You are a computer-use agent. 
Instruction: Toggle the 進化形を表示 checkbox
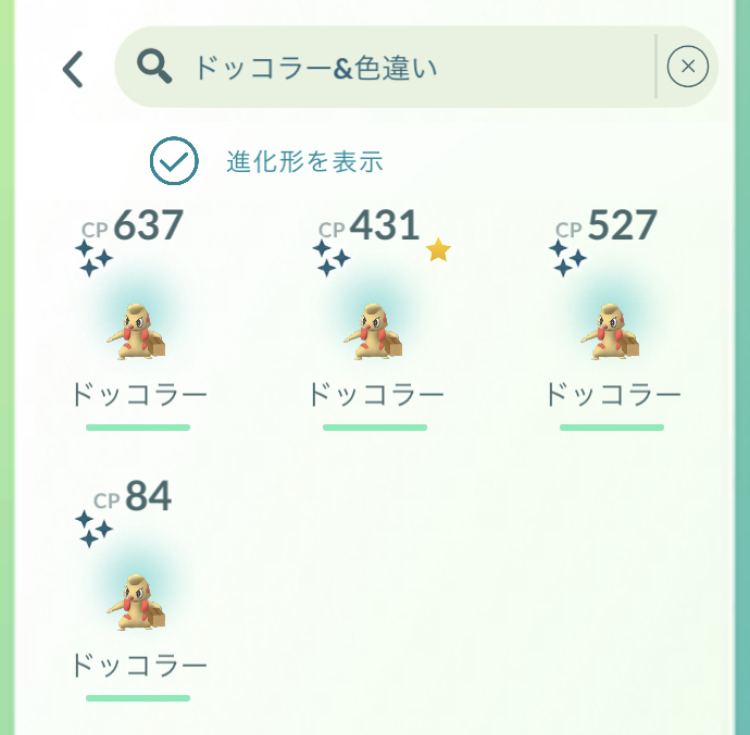(x=174, y=161)
